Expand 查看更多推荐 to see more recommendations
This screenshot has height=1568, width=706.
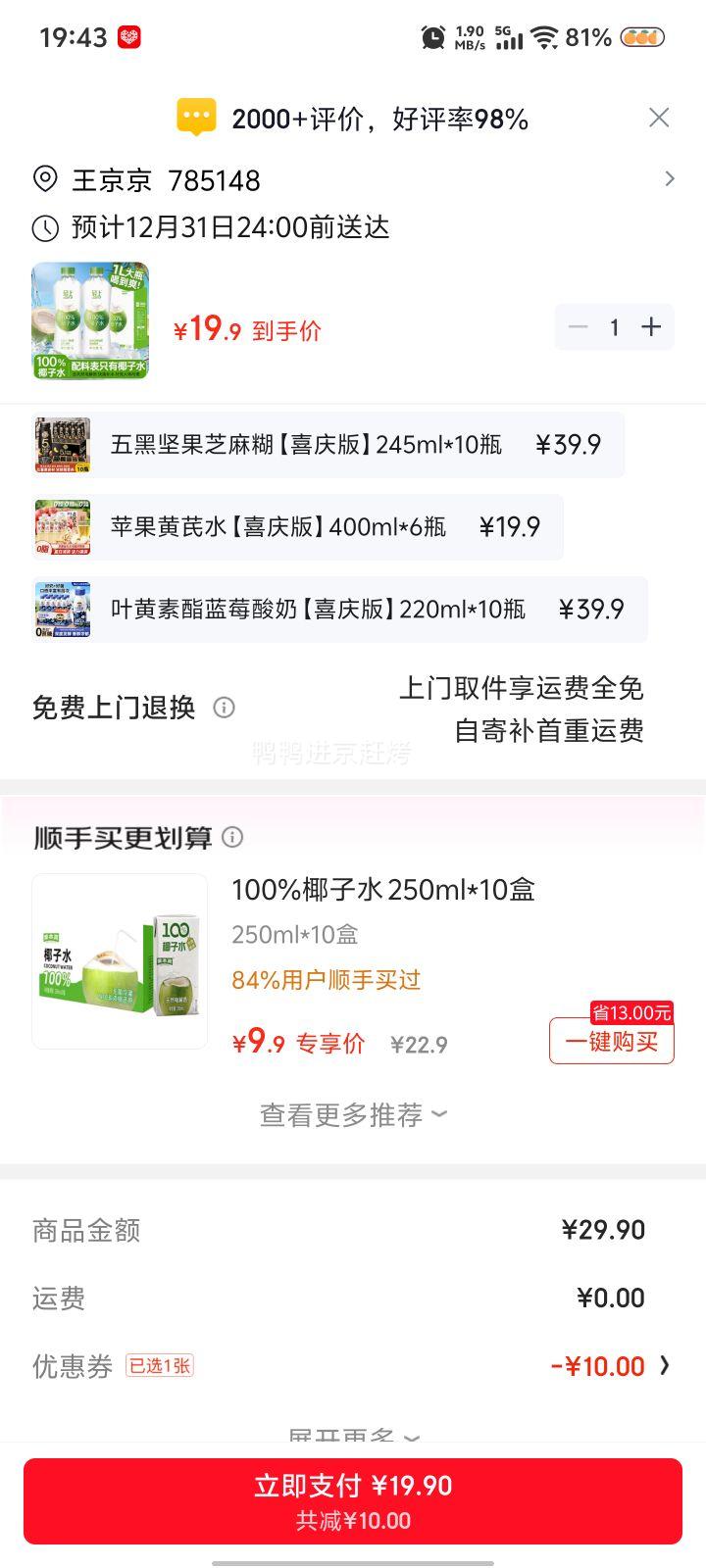(x=353, y=1113)
